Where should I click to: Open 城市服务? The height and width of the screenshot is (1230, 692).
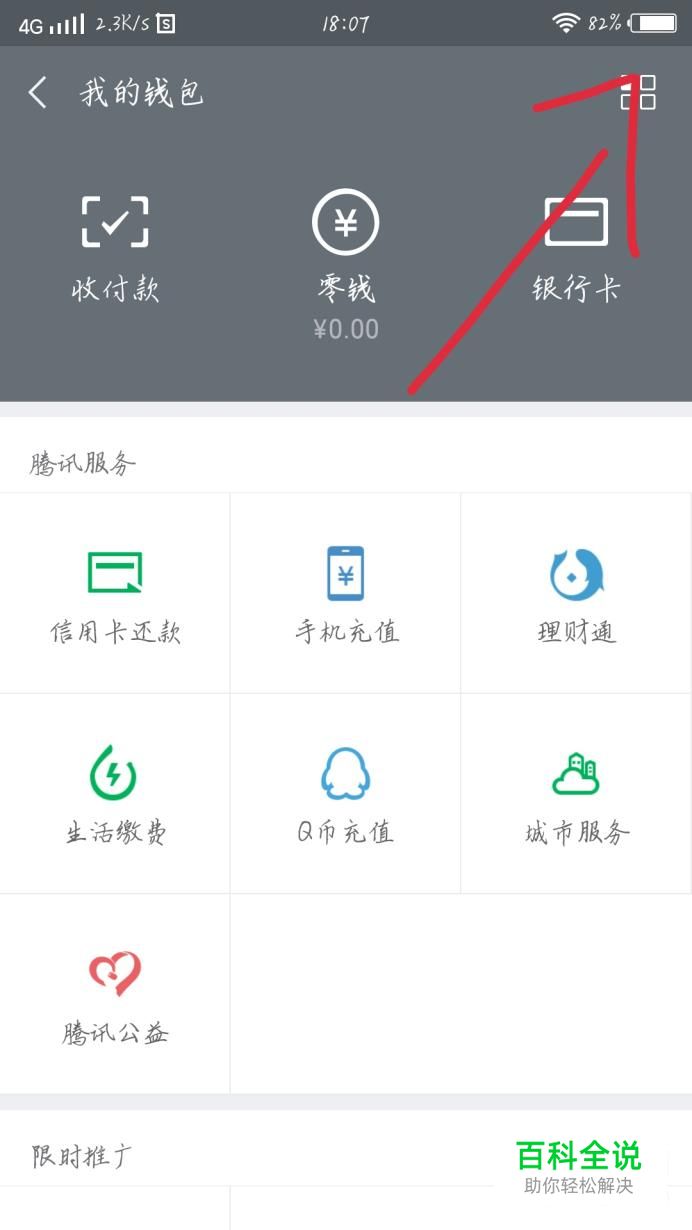click(x=576, y=794)
